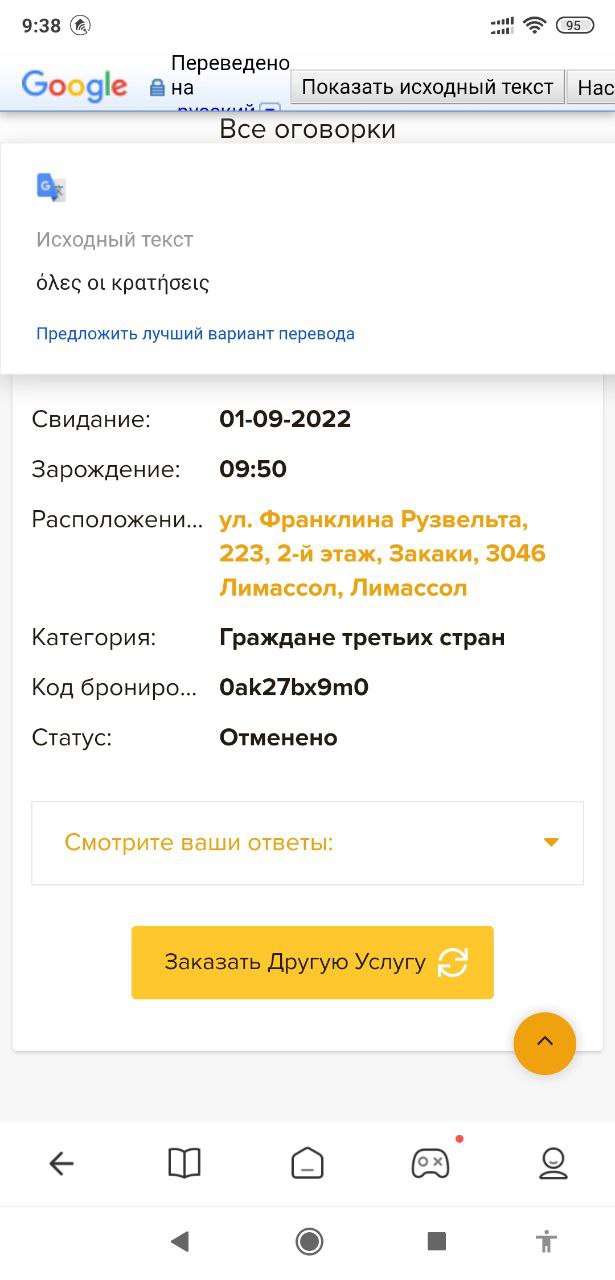Expand the «Смотрите ваши ответы» section

coord(307,843)
